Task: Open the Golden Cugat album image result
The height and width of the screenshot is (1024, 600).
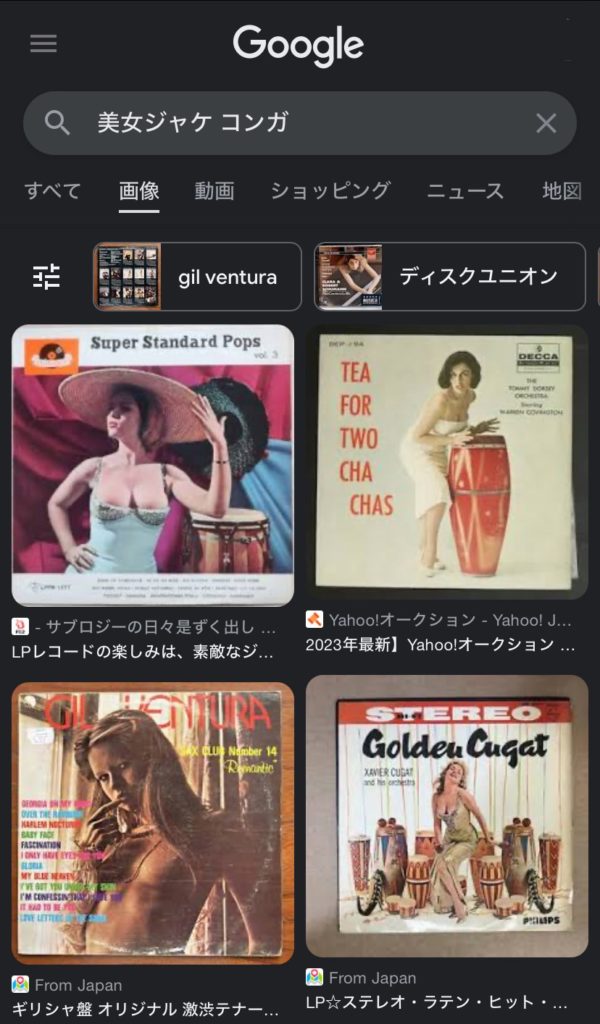Action: [446, 816]
